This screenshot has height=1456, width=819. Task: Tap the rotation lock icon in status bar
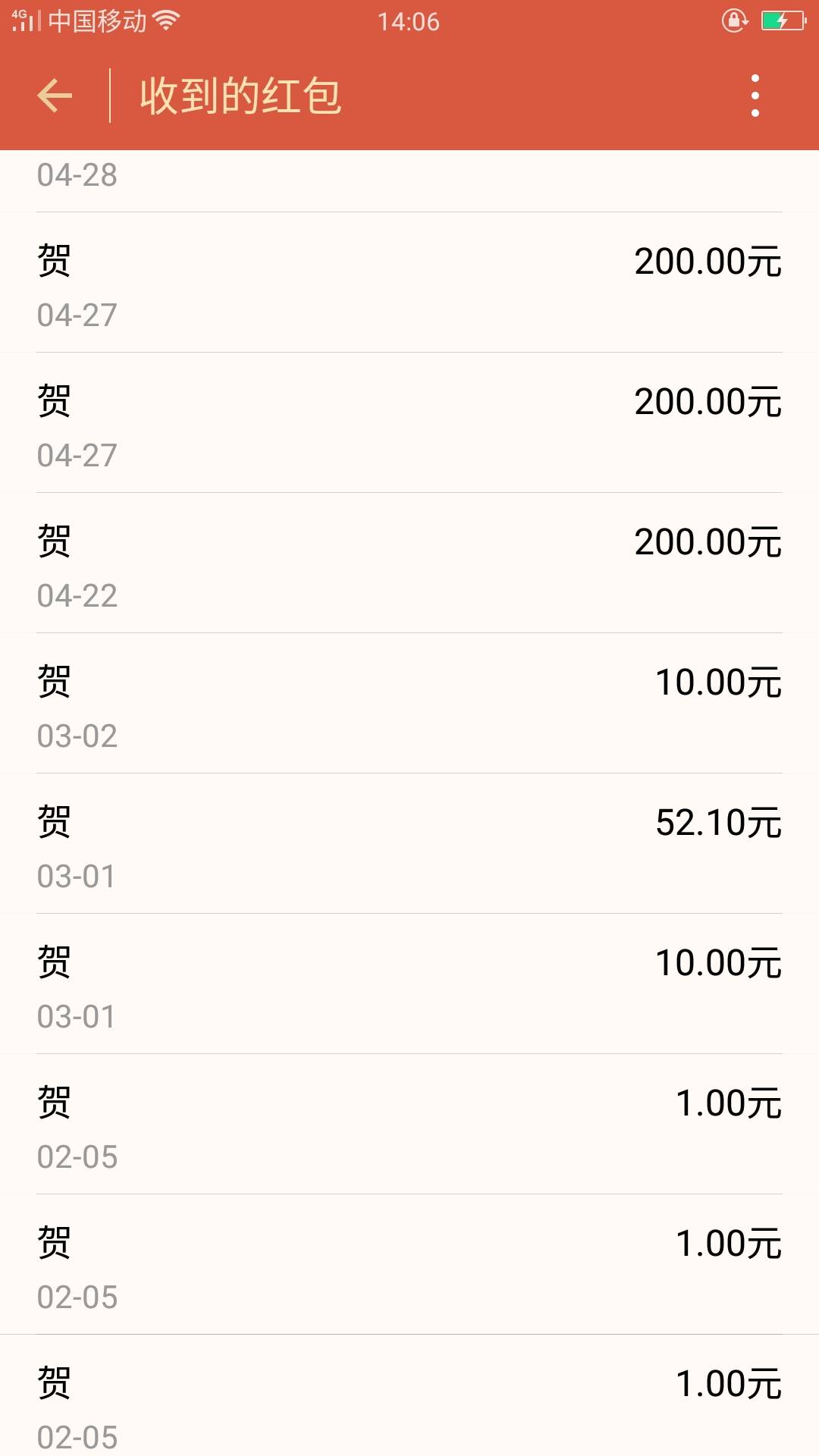733,20
